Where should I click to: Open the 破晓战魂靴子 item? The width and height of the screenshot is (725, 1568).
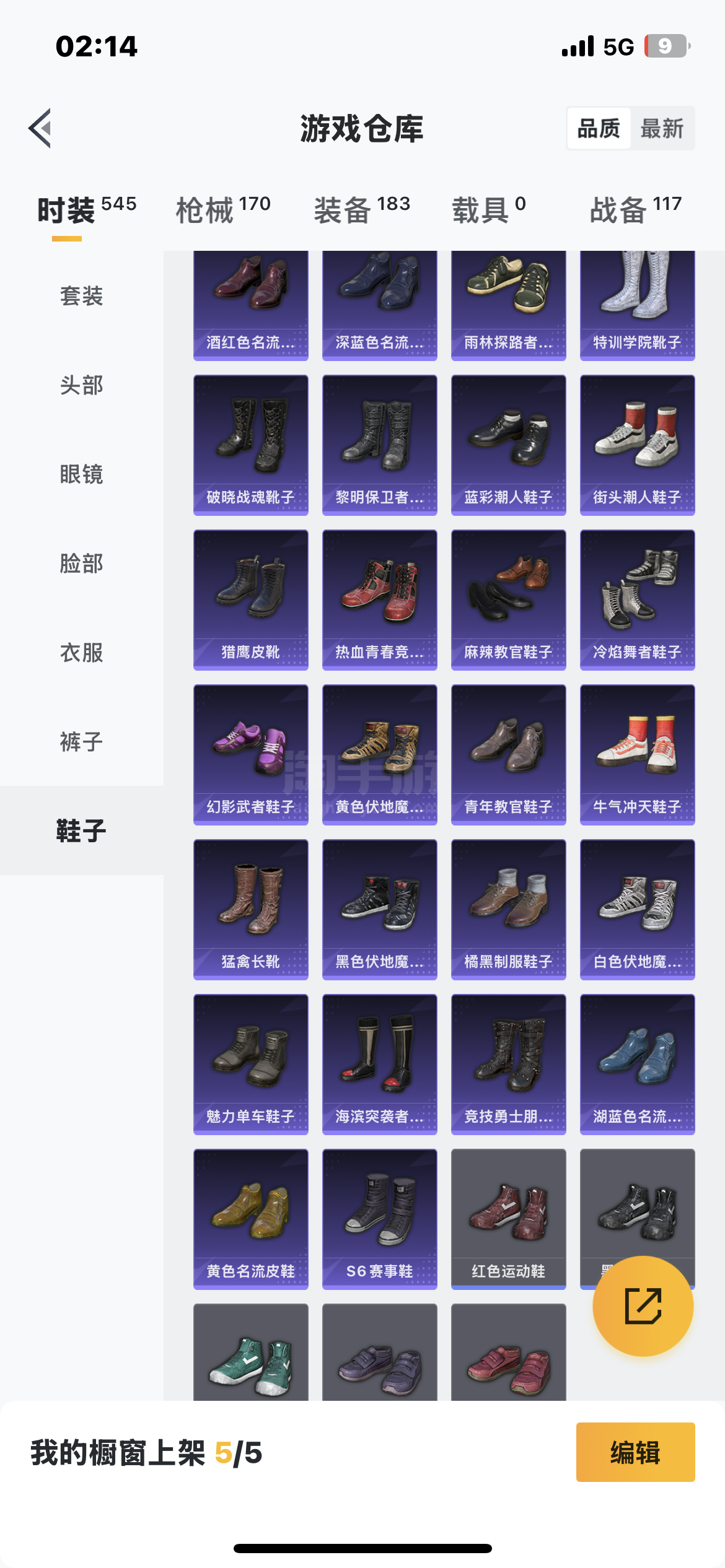click(x=250, y=445)
